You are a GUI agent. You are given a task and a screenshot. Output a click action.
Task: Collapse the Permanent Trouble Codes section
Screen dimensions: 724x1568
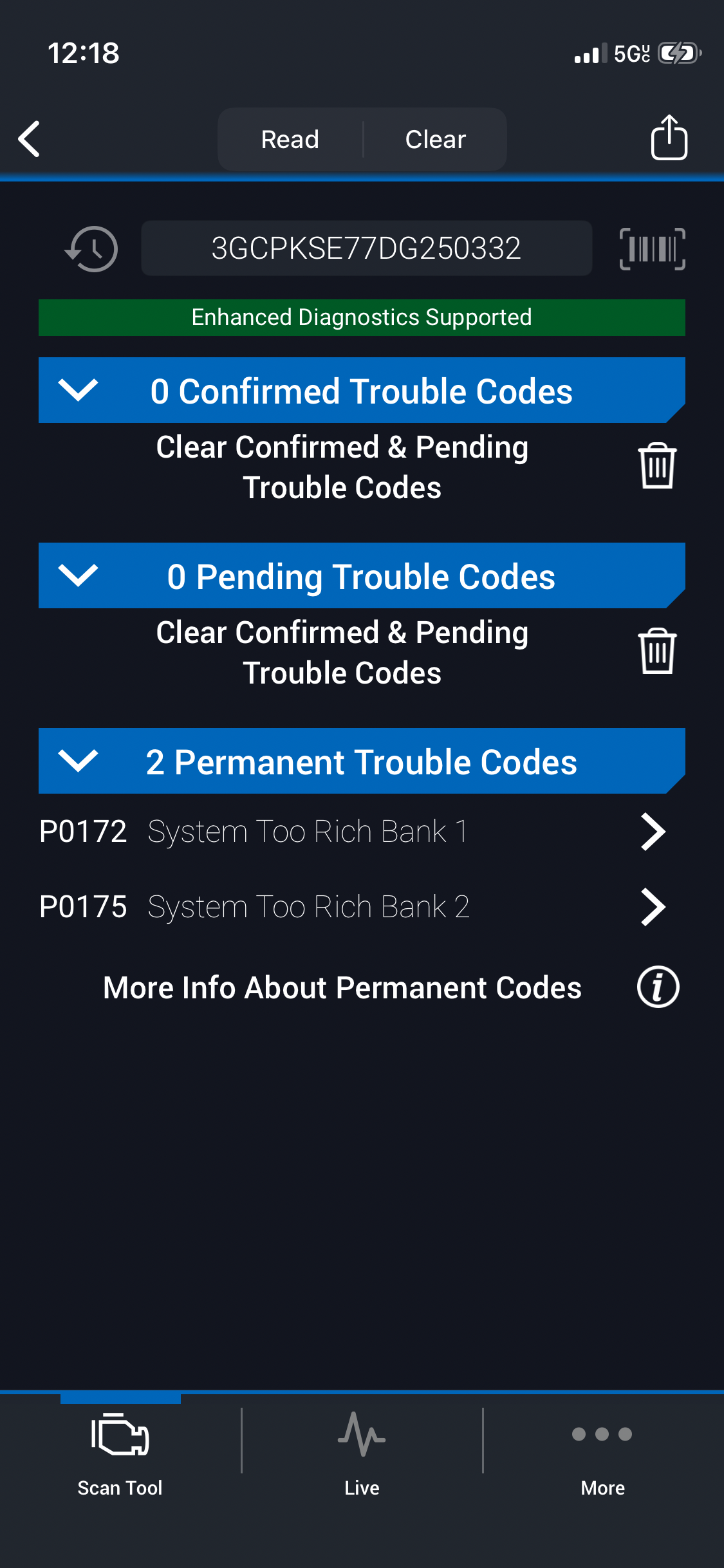point(78,761)
